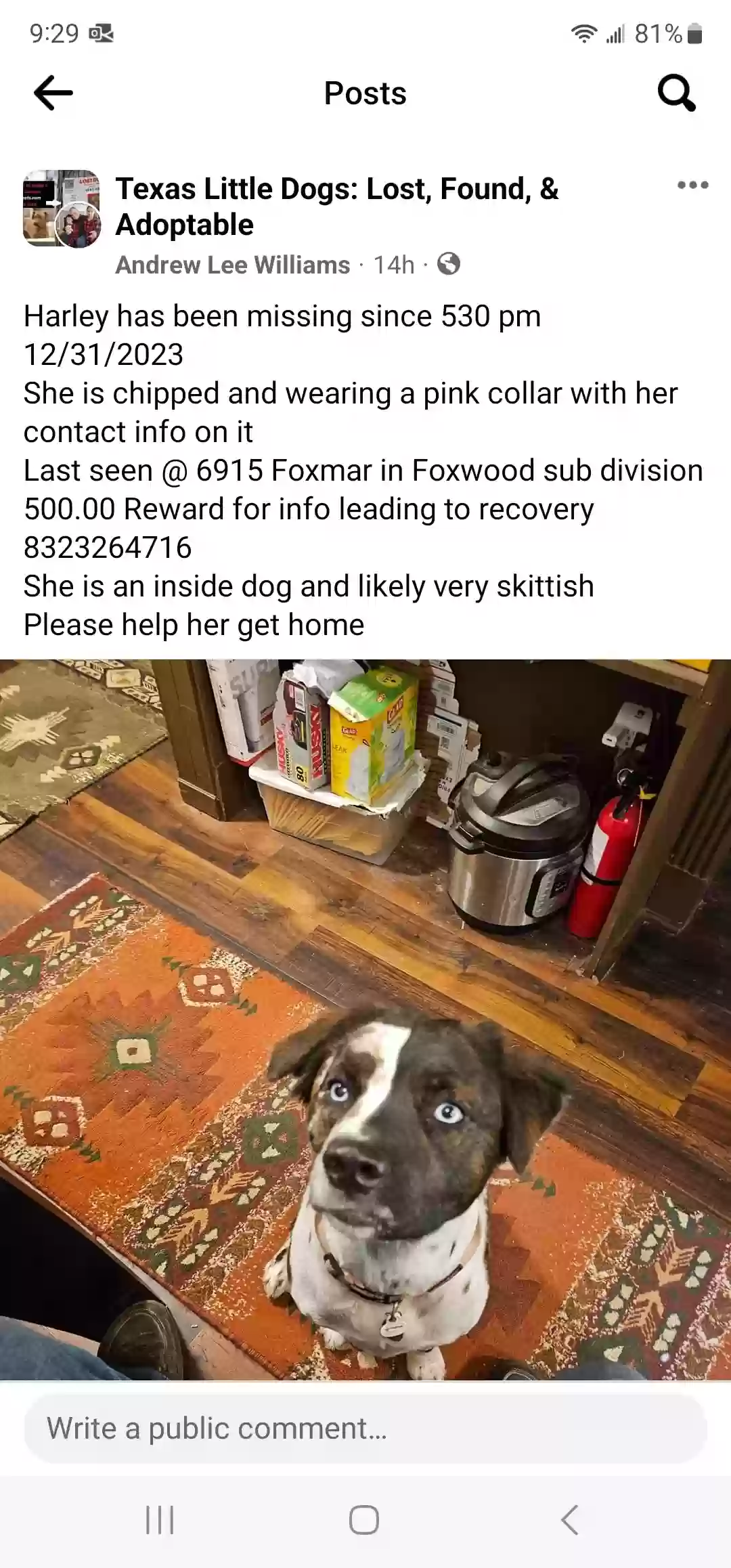Screen dimensions: 731x1568
Task: Open the recent apps view
Action: click(160, 1520)
